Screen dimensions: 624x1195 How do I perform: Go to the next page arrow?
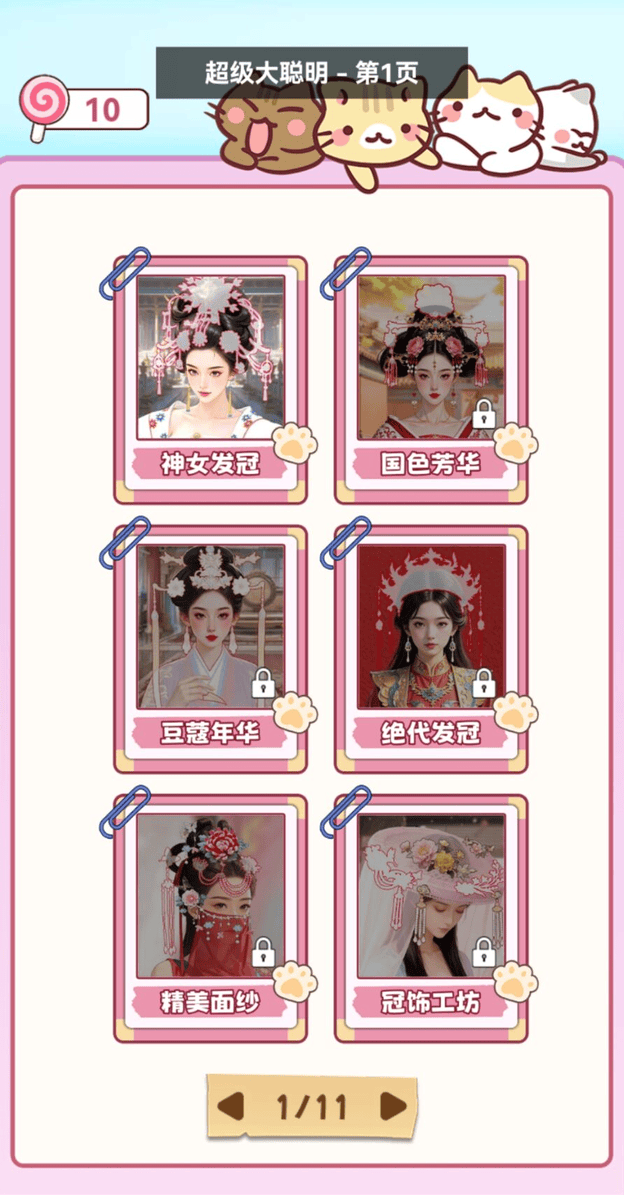[393, 1106]
